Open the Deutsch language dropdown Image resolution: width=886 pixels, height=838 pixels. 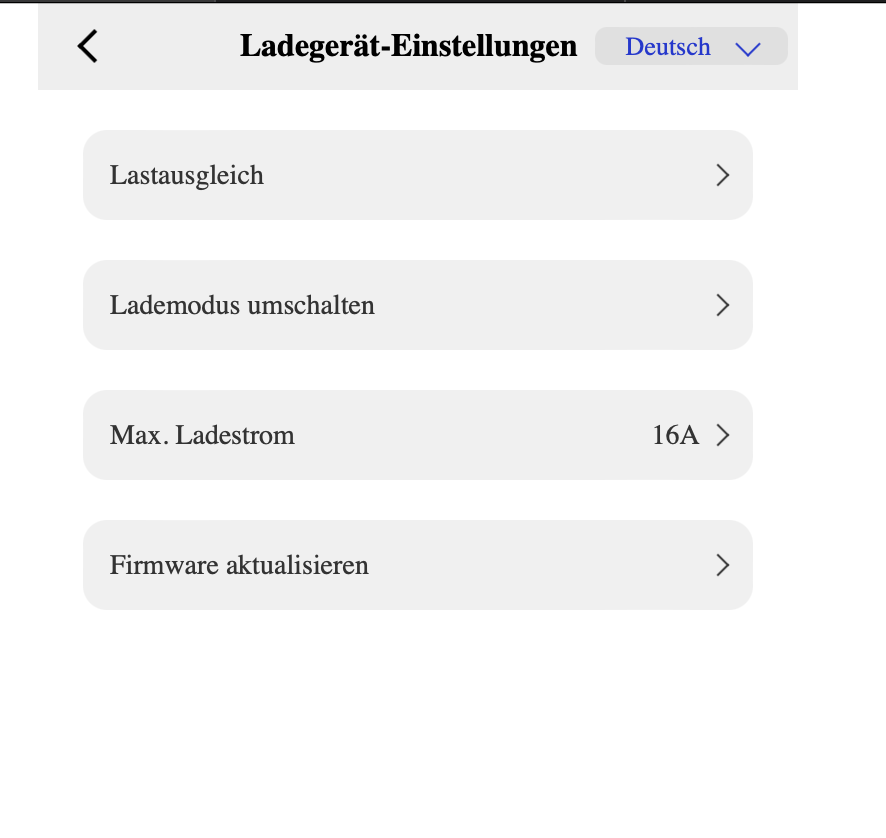coord(691,47)
